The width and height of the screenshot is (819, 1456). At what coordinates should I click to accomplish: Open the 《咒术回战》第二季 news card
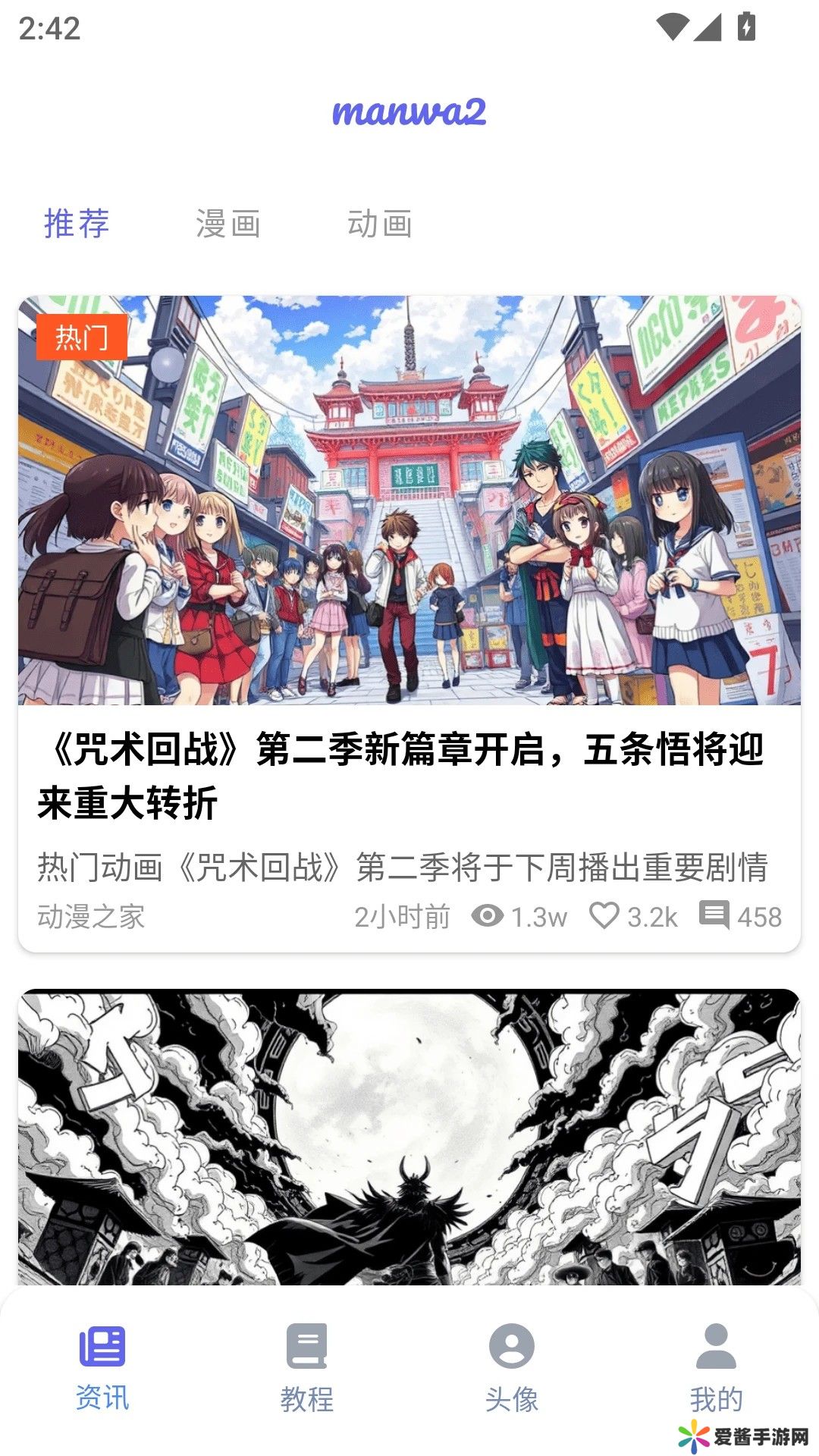tap(409, 775)
